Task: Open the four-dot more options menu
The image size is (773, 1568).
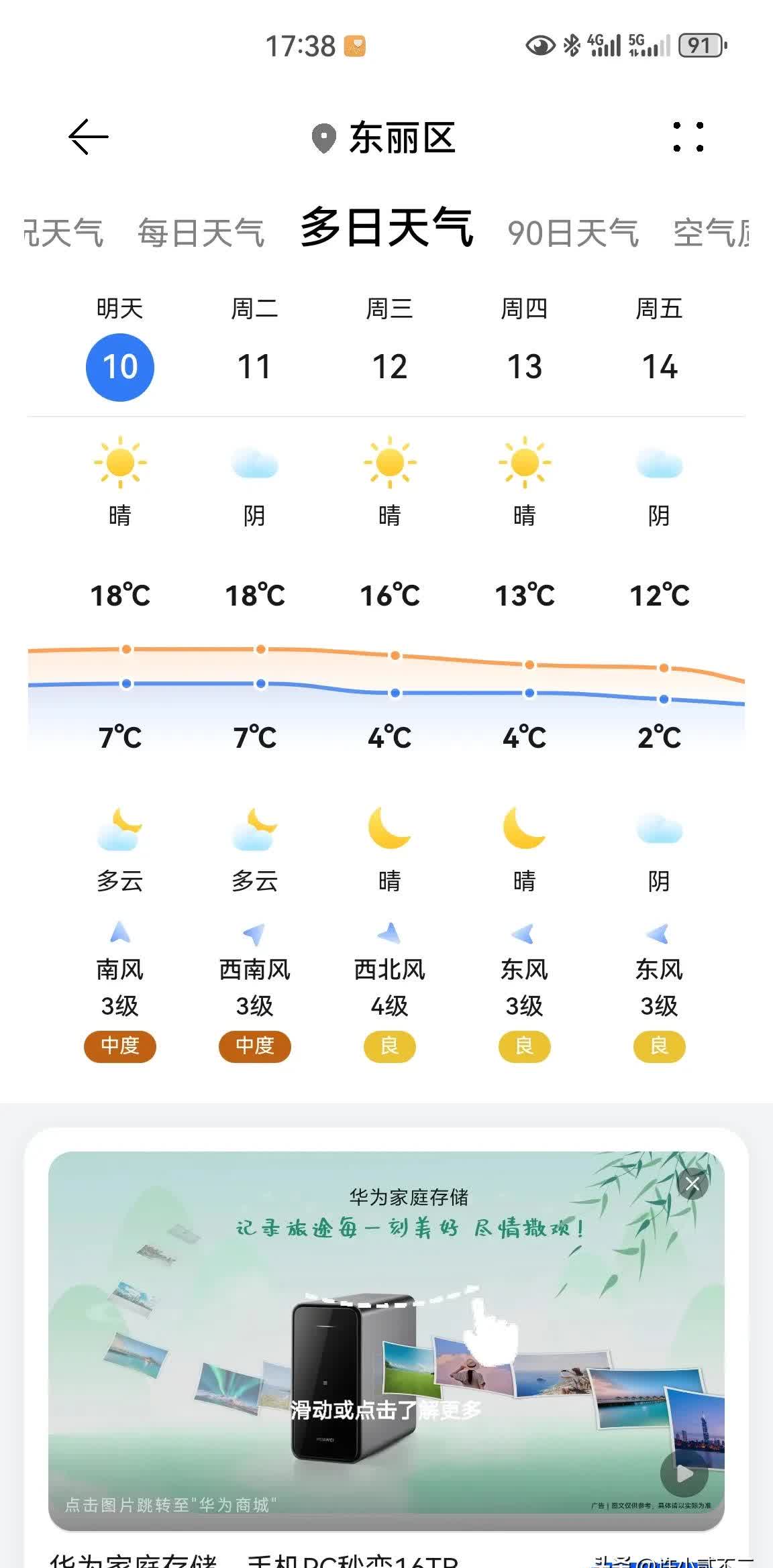Action: [688, 137]
